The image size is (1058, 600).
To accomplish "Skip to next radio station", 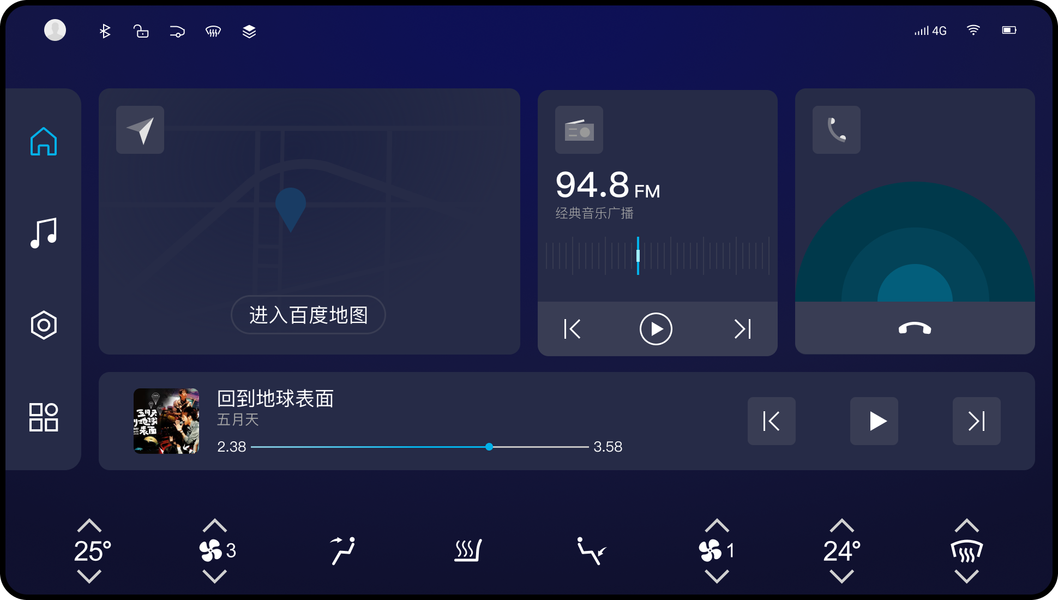I will (742, 329).
